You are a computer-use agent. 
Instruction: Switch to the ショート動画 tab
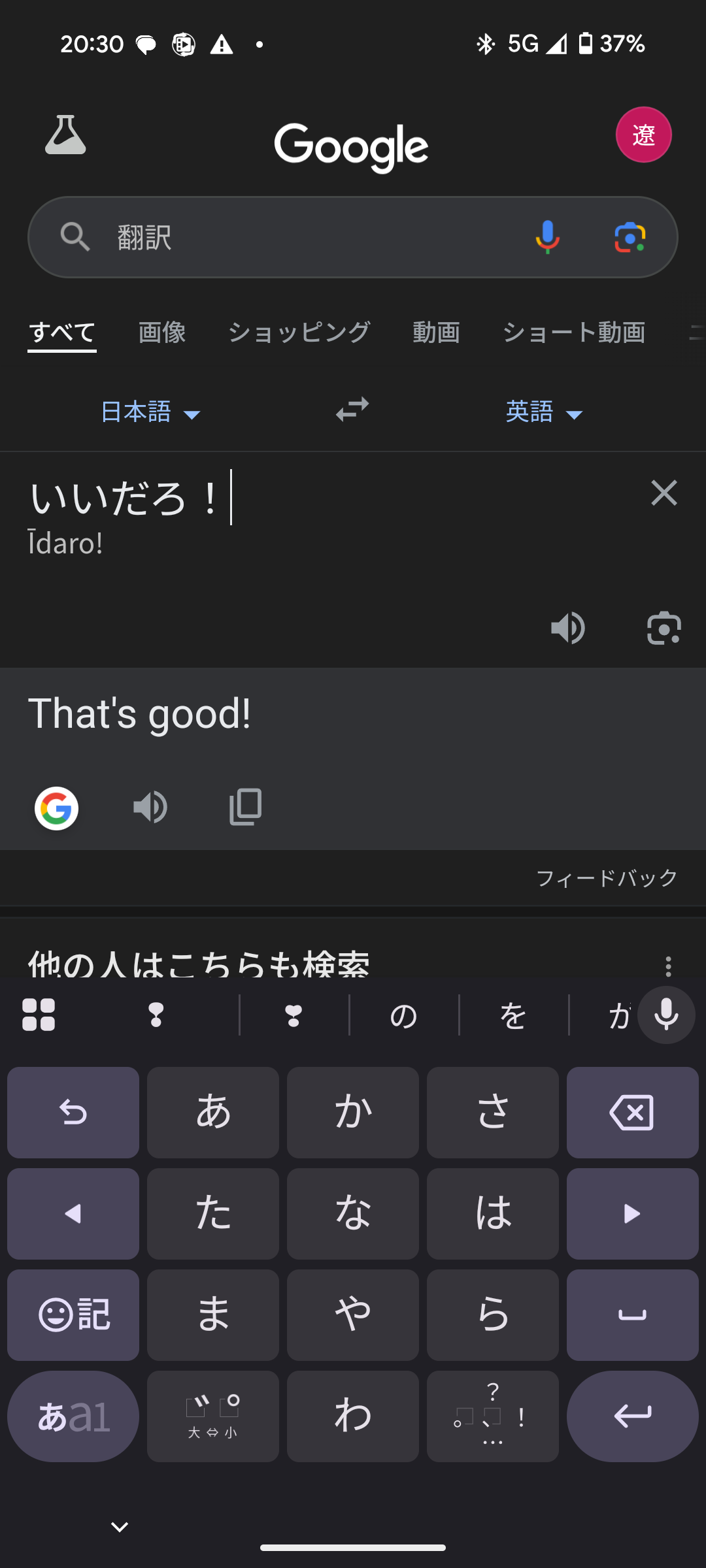[574, 332]
